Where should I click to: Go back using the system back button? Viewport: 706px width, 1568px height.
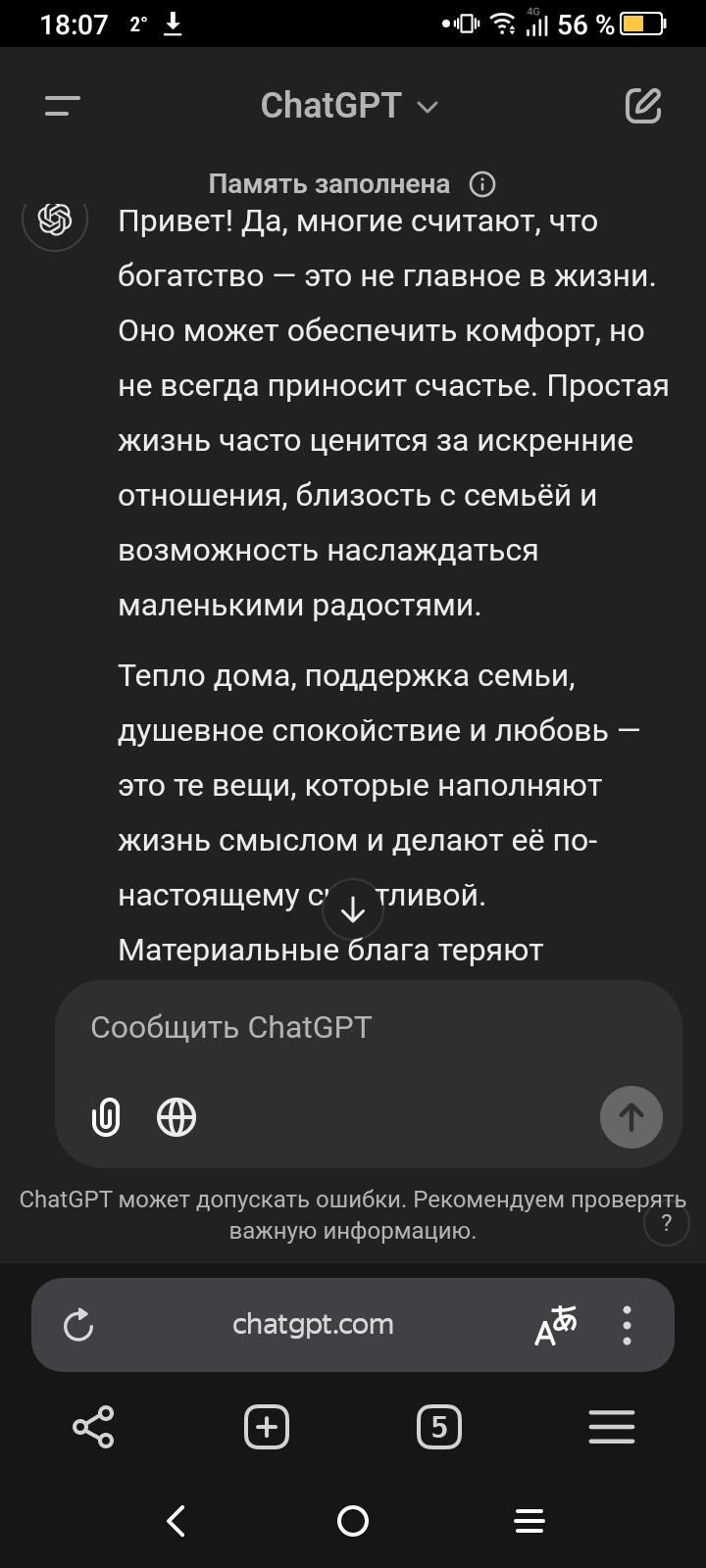(176, 1521)
